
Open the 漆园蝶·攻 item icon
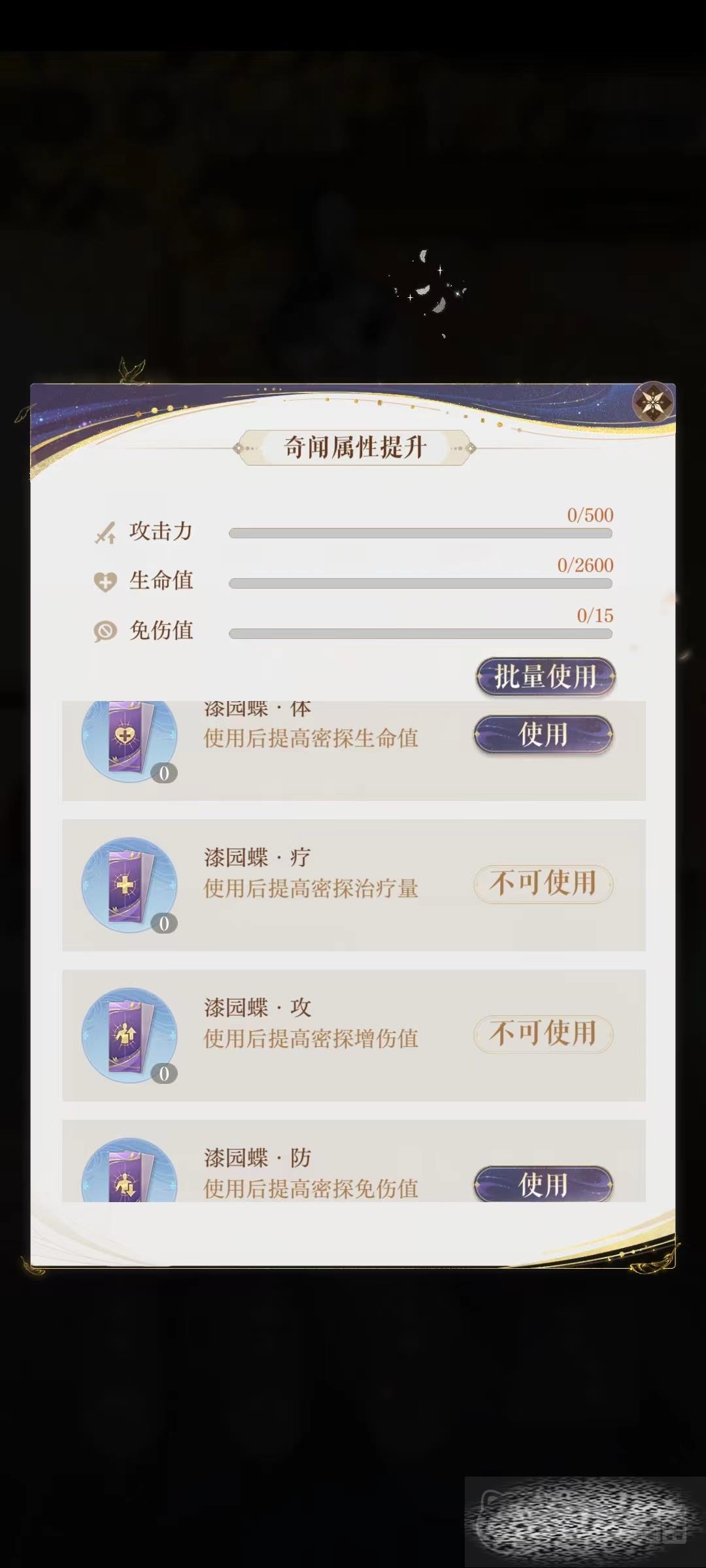click(x=129, y=1035)
